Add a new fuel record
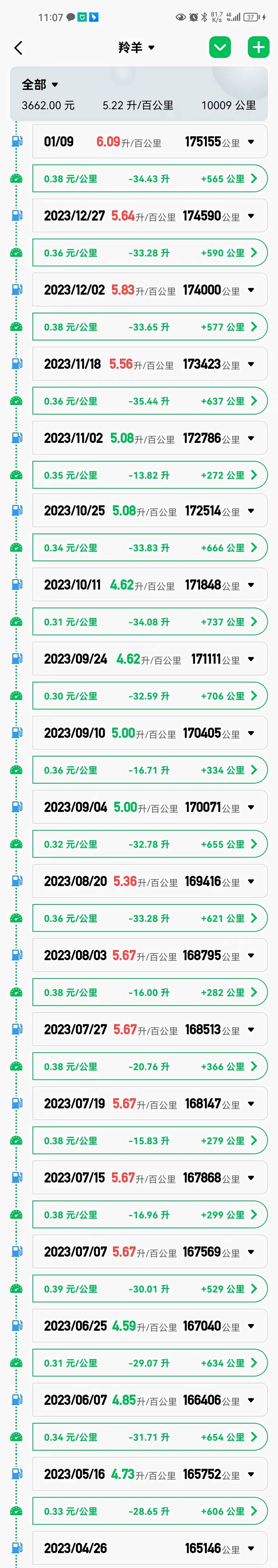Viewport: 278px width, 1568px height. click(x=259, y=48)
